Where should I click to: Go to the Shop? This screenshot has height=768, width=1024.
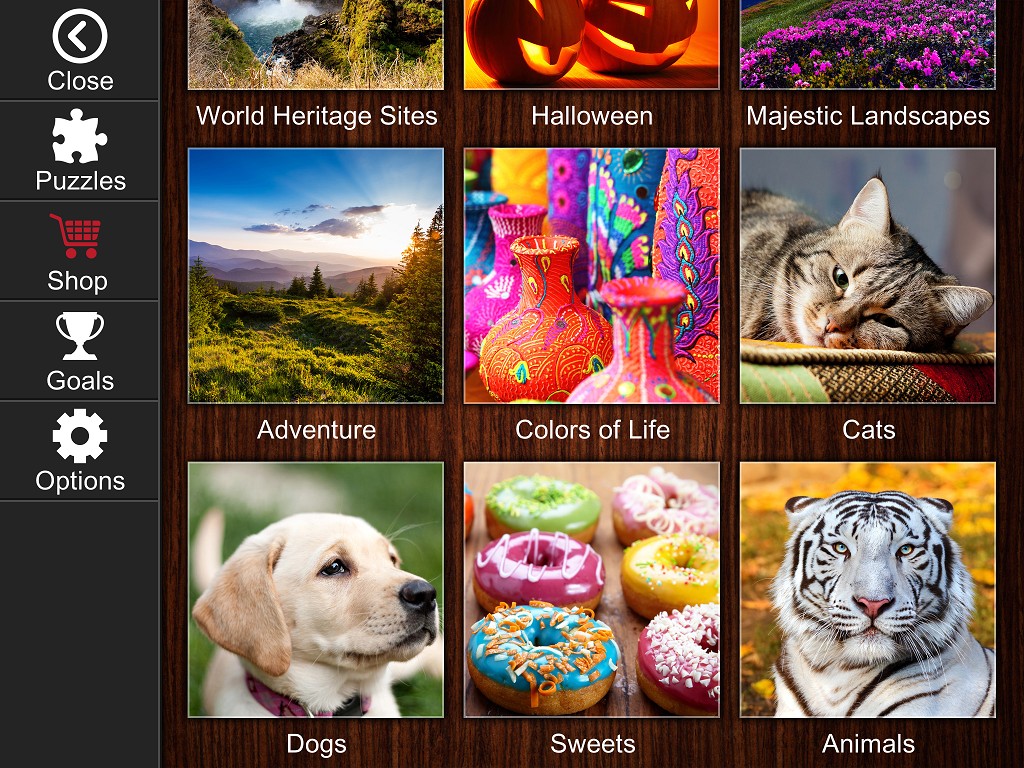pyautogui.click(x=79, y=250)
